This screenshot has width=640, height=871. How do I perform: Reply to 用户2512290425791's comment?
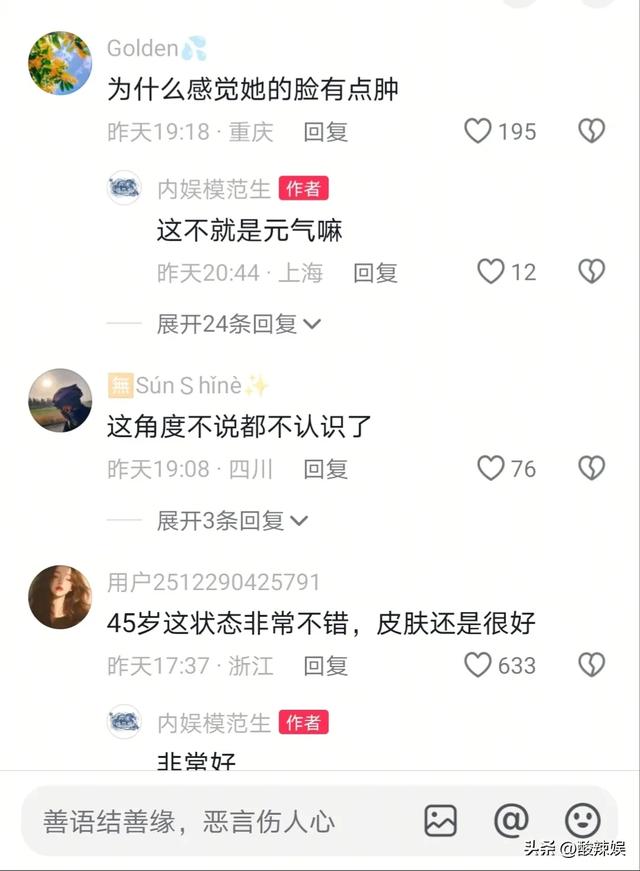click(x=325, y=666)
